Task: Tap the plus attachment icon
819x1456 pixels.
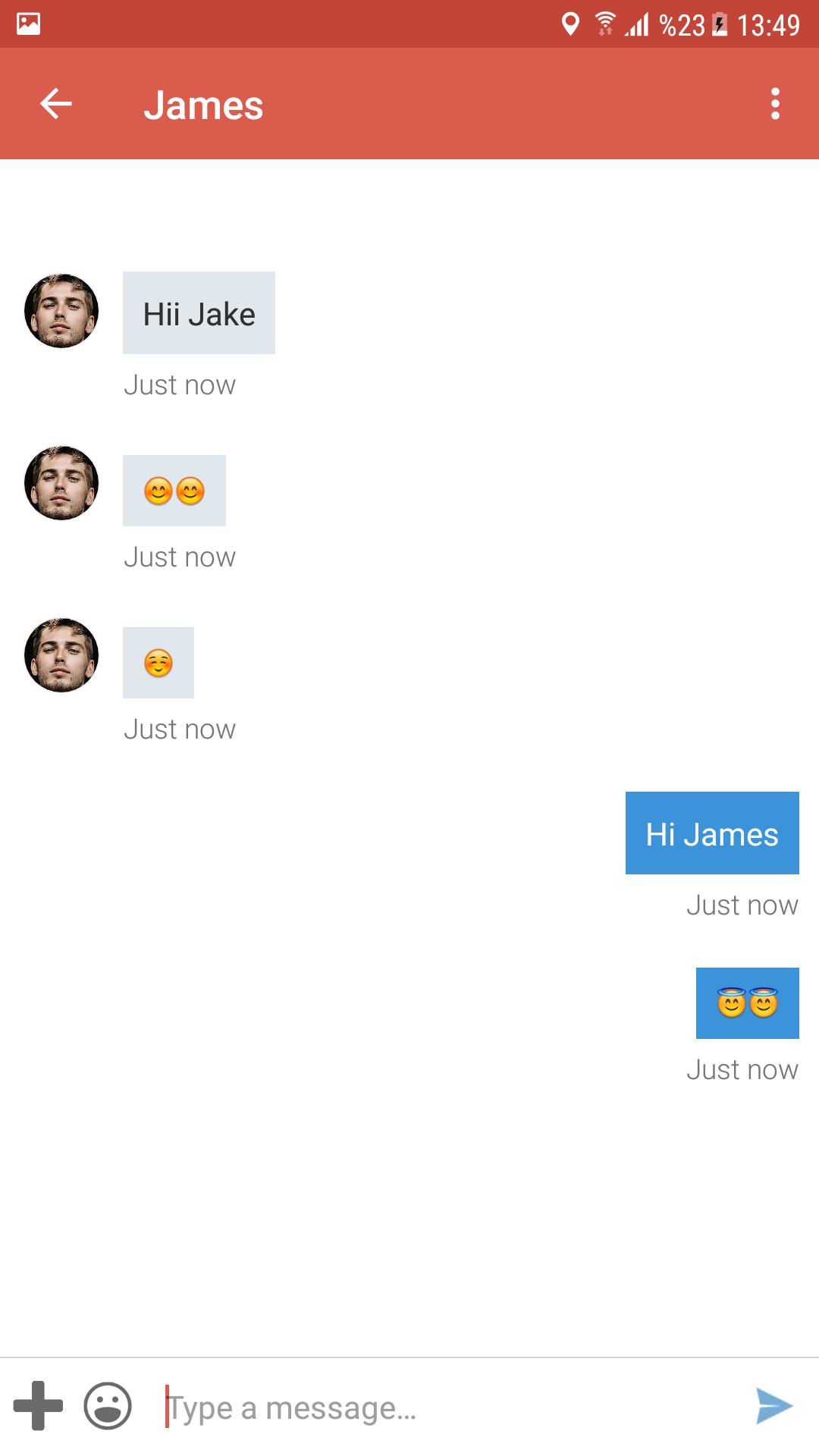Action: click(38, 1406)
